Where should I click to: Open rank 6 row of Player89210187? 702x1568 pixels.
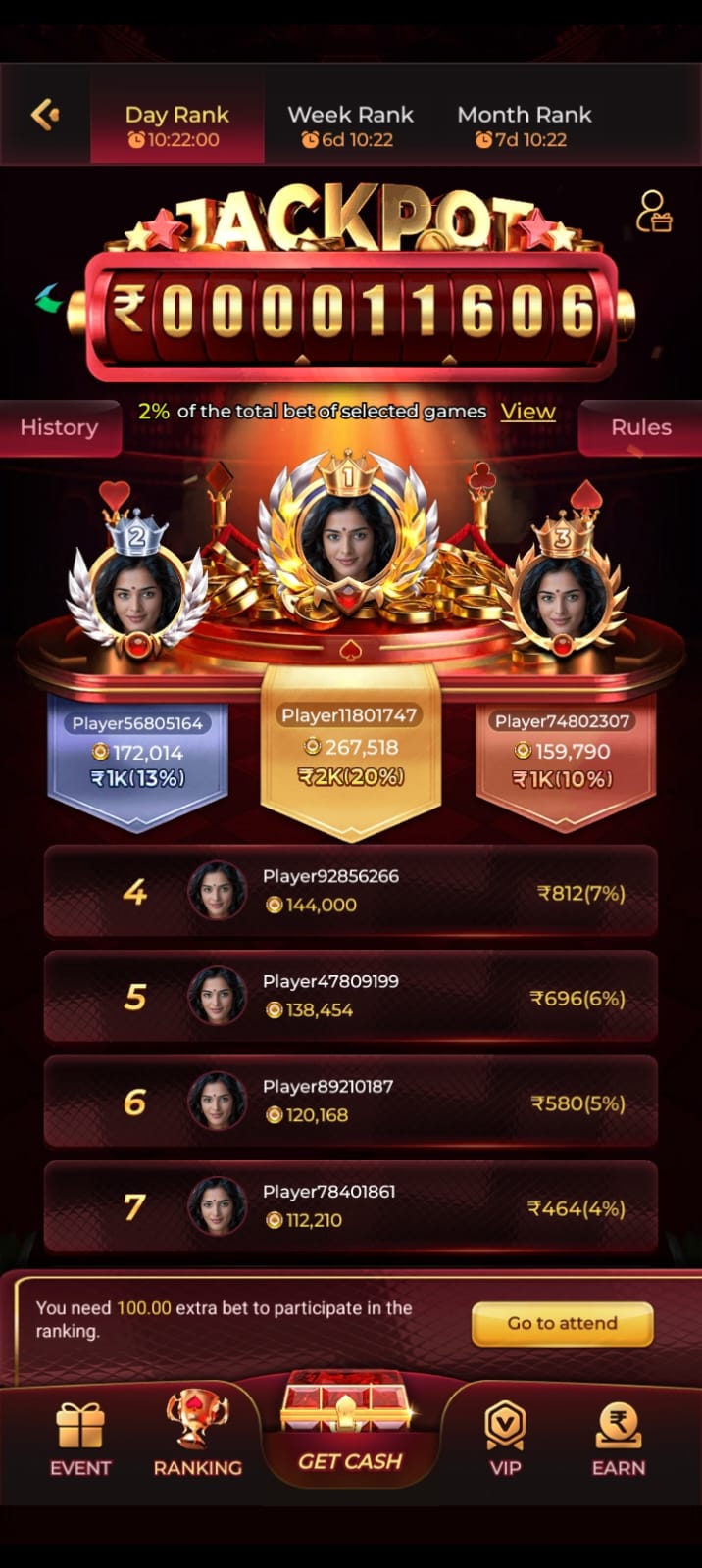[351, 1102]
